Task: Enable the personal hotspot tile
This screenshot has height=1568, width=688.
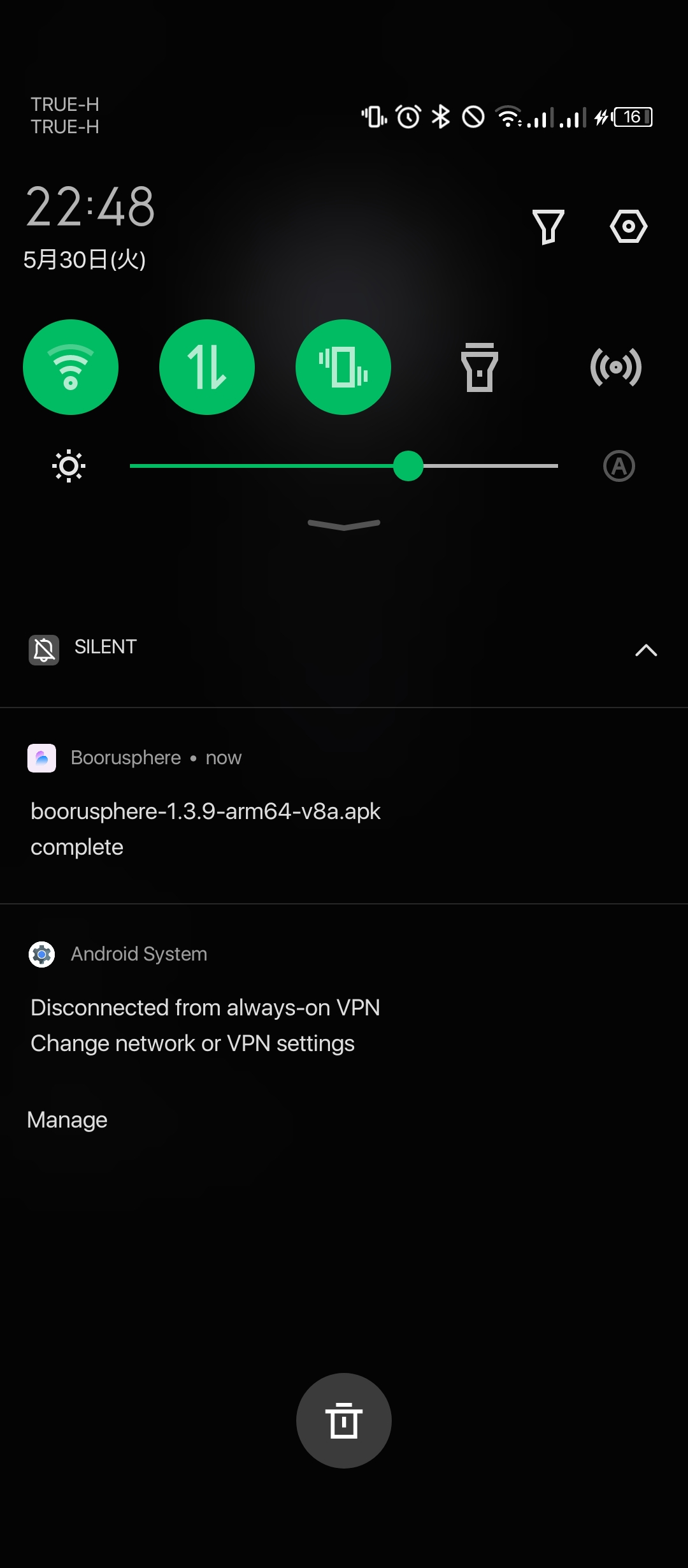Action: click(x=615, y=367)
